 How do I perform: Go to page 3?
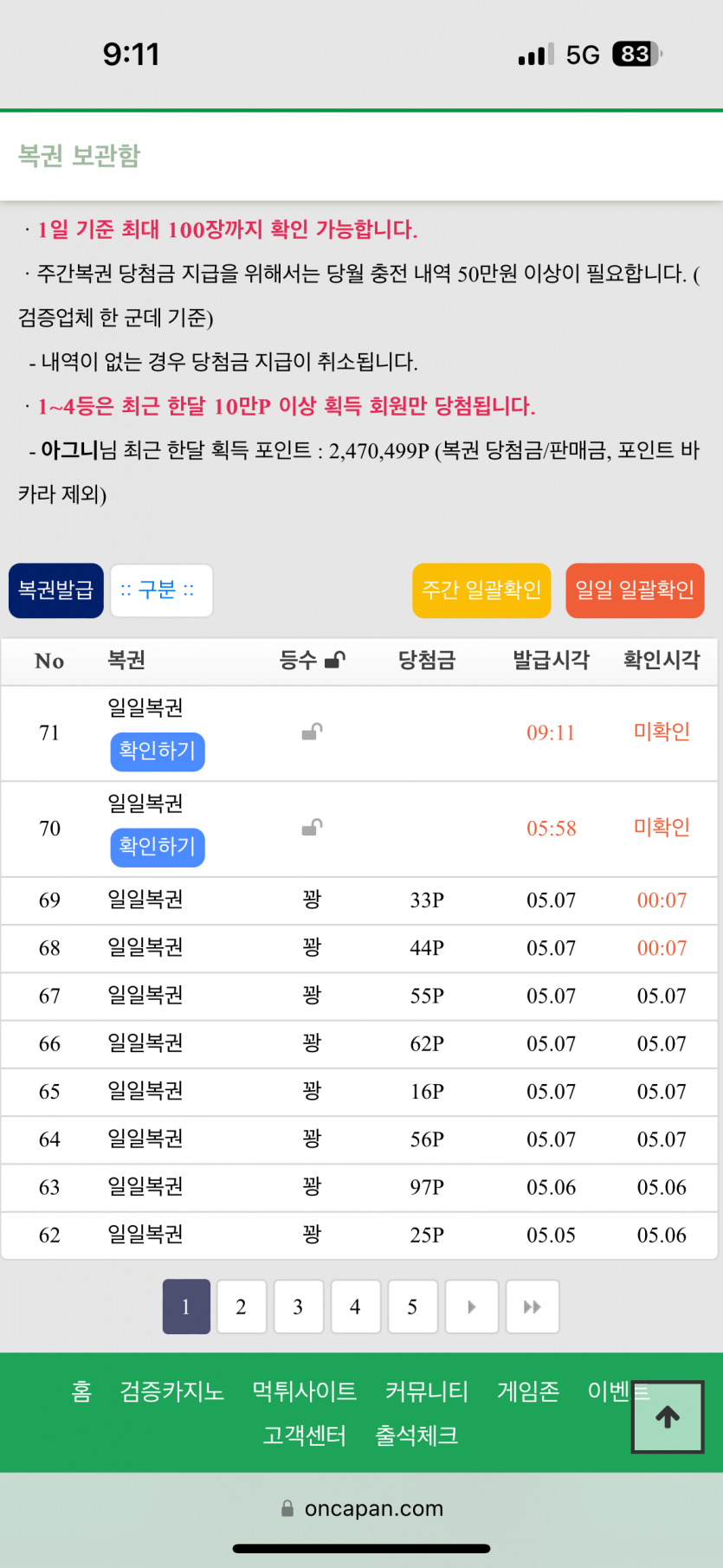(298, 1307)
